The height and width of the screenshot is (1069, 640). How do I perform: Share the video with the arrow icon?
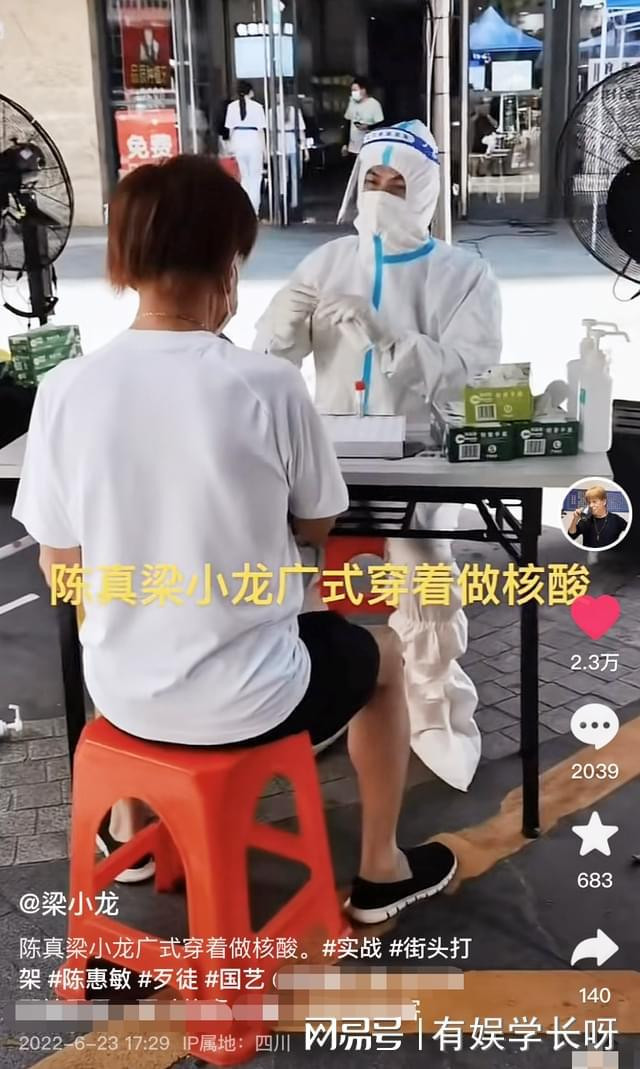(x=595, y=948)
